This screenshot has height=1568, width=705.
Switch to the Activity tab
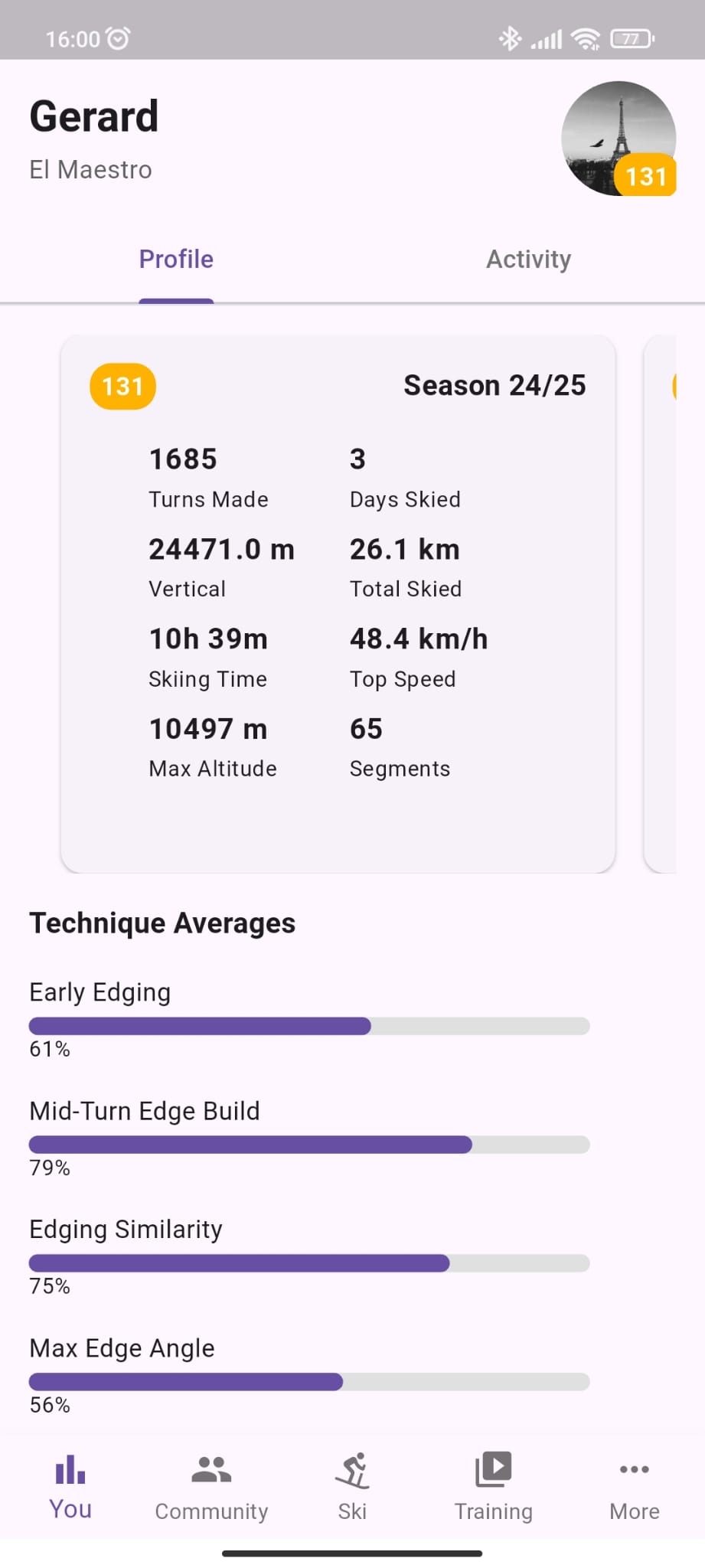pos(528,259)
